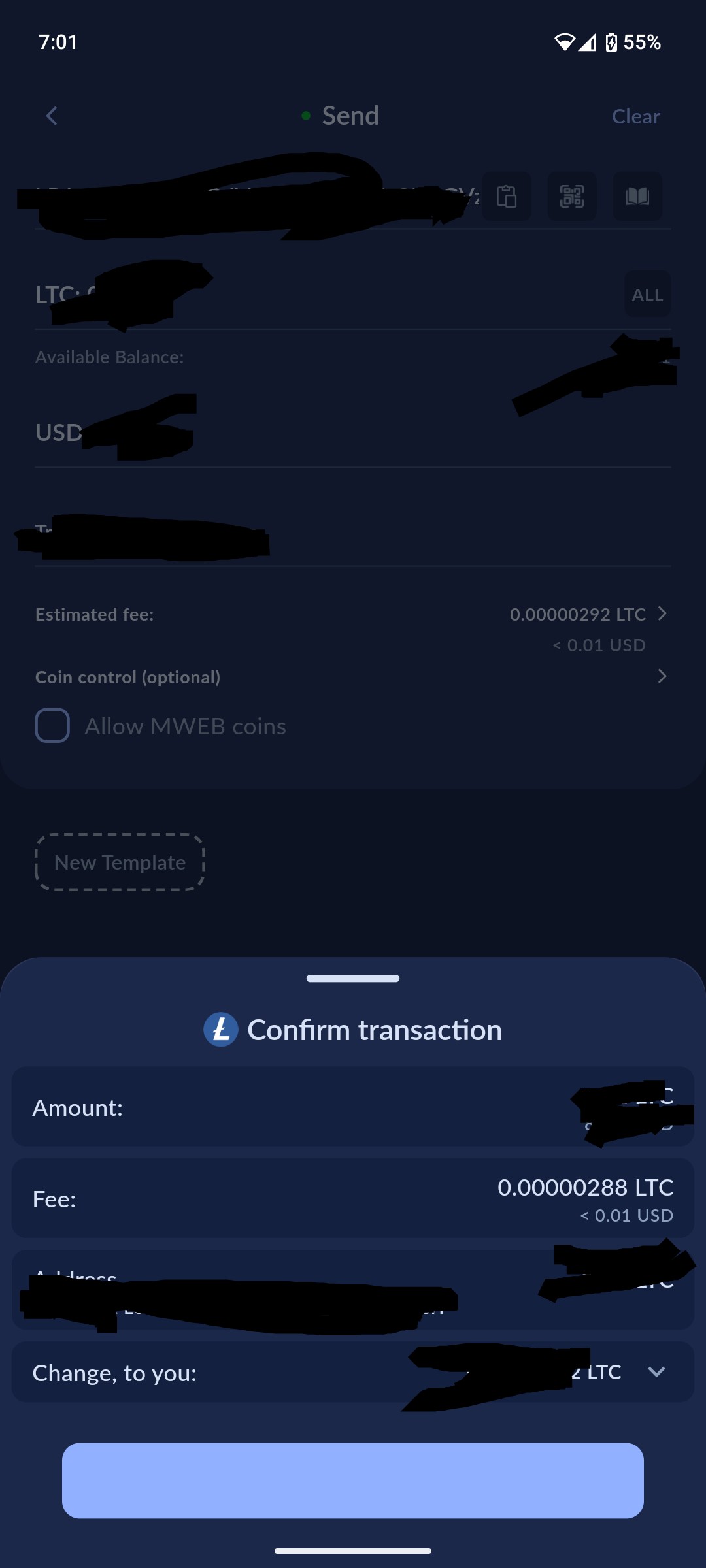The image size is (706, 1568).
Task: Tap the sheet's drag handle above Confirm transaction
Action: click(353, 978)
